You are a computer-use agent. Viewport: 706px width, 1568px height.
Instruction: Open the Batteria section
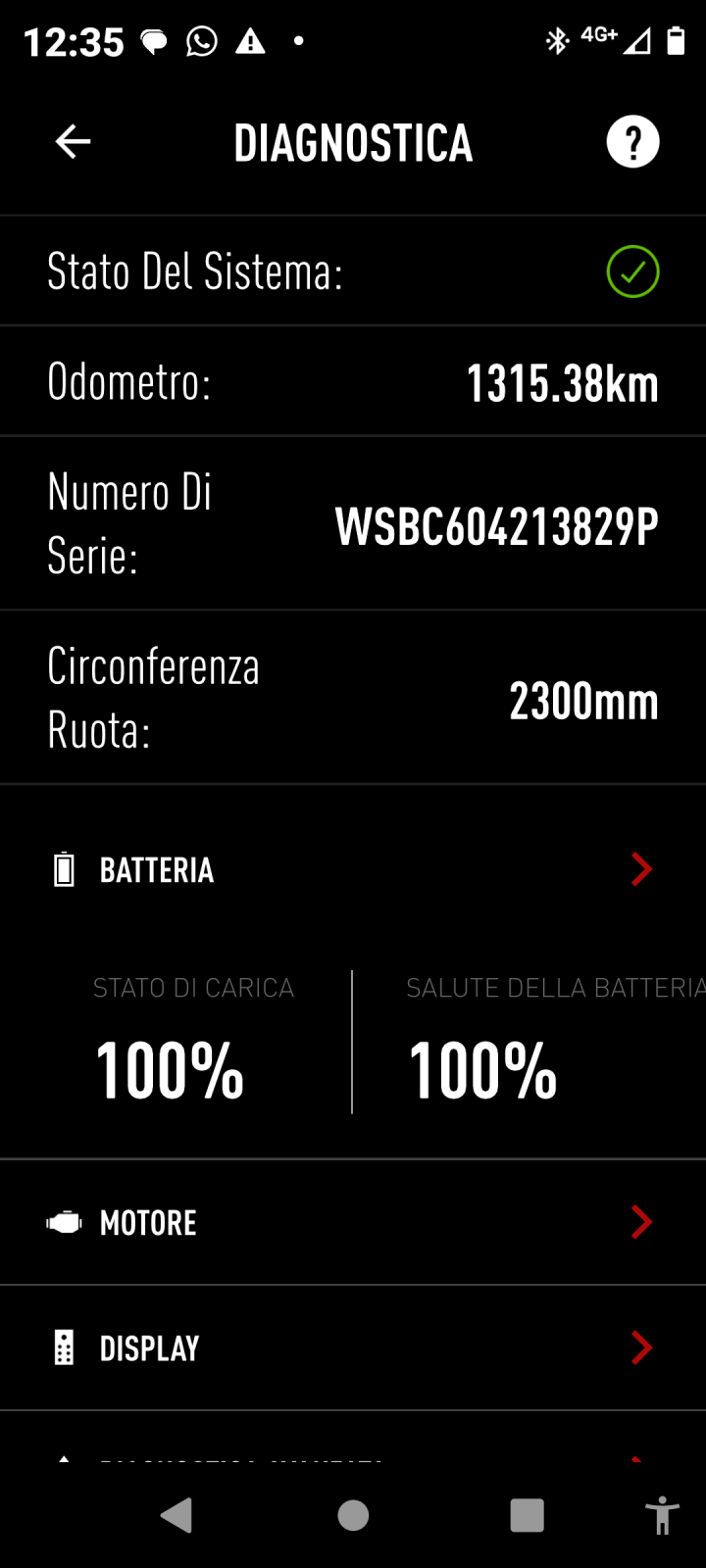(x=353, y=870)
